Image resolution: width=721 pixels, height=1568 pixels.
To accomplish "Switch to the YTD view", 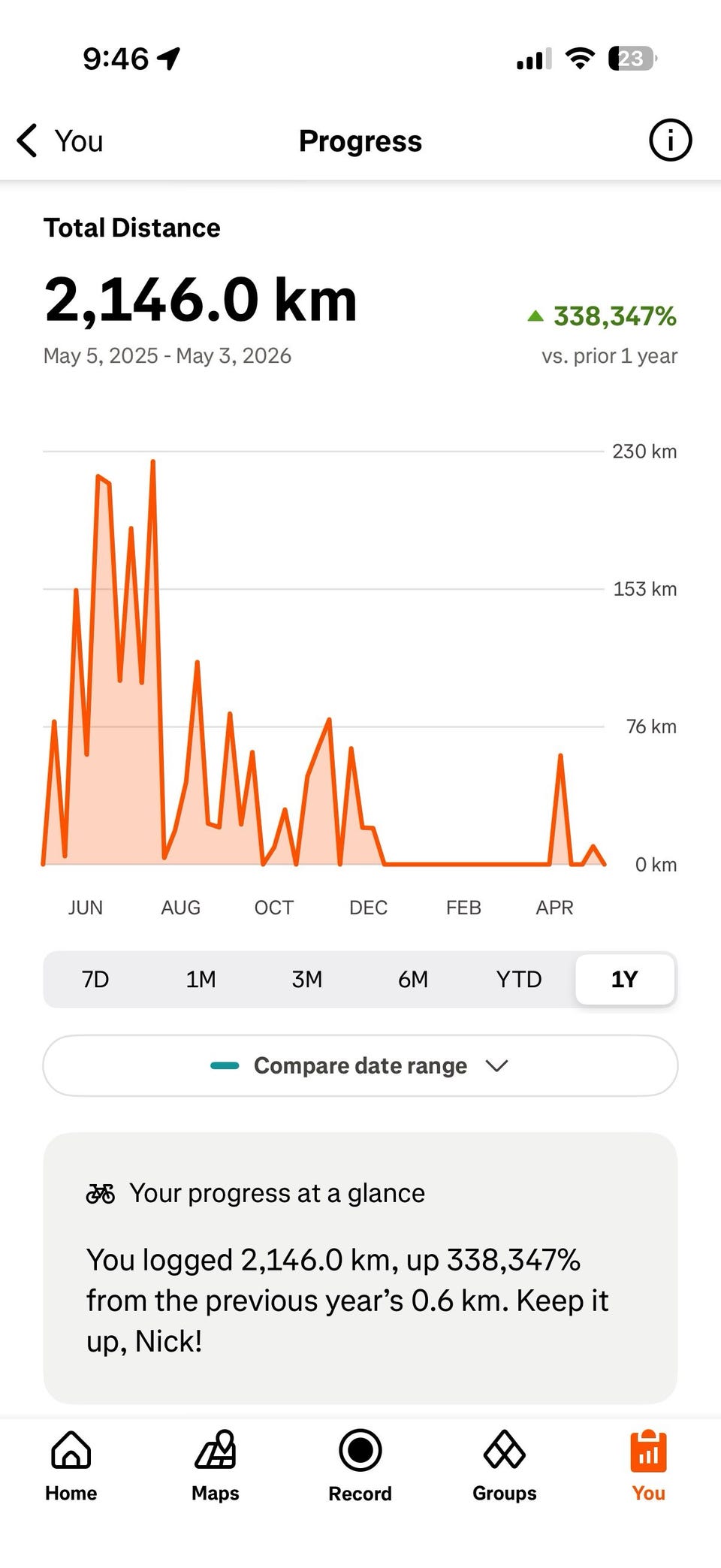I will pyautogui.click(x=519, y=979).
